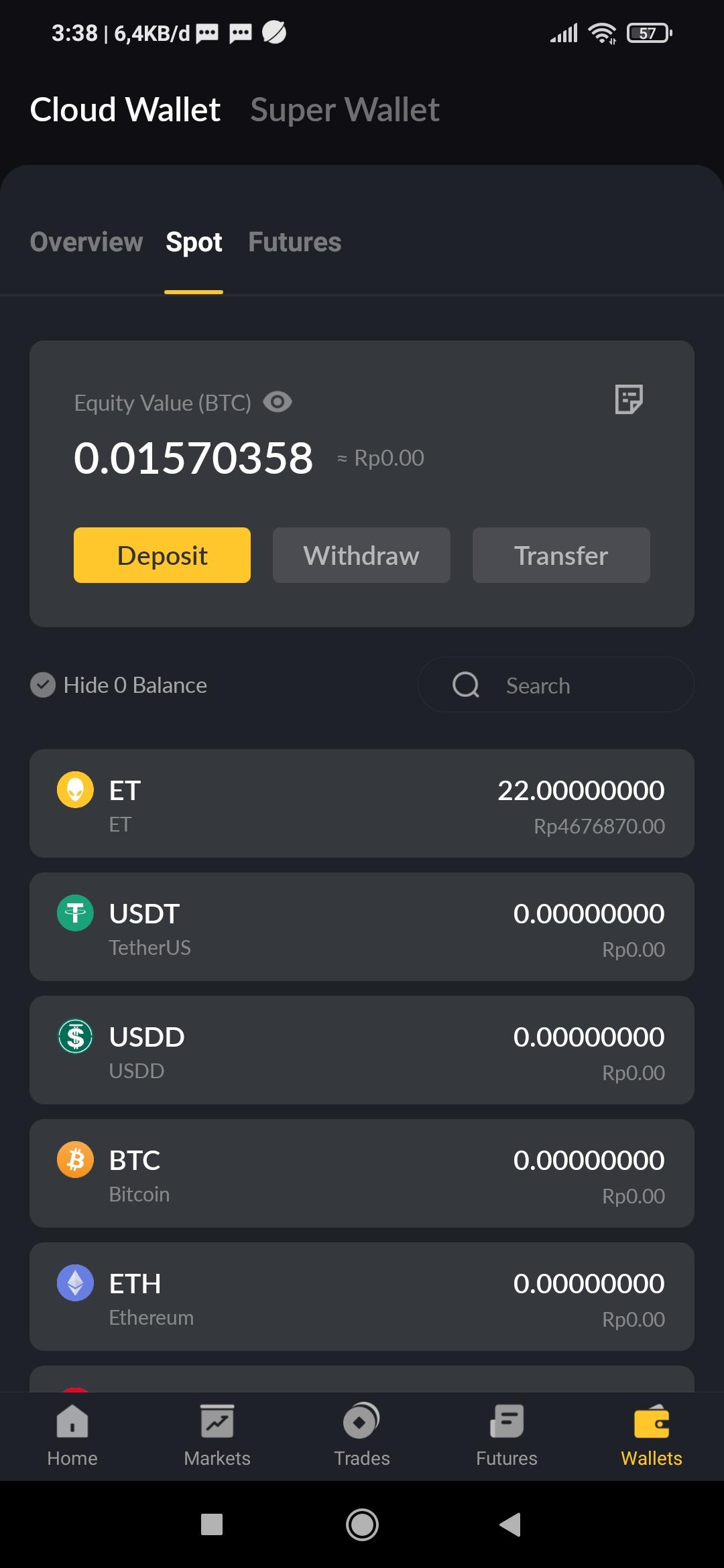Viewport: 724px width, 1568px height.
Task: Open the transaction history icon
Action: (628, 399)
